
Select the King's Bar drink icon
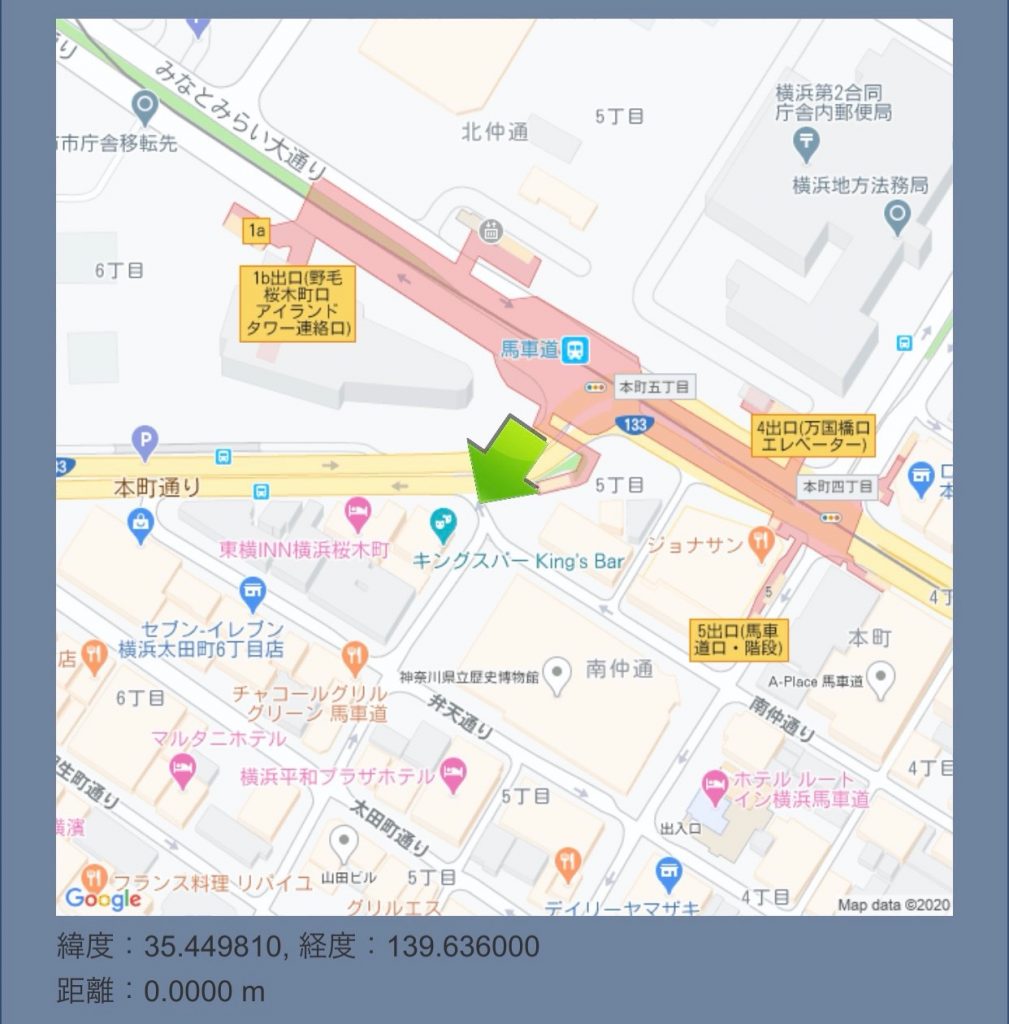443,521
